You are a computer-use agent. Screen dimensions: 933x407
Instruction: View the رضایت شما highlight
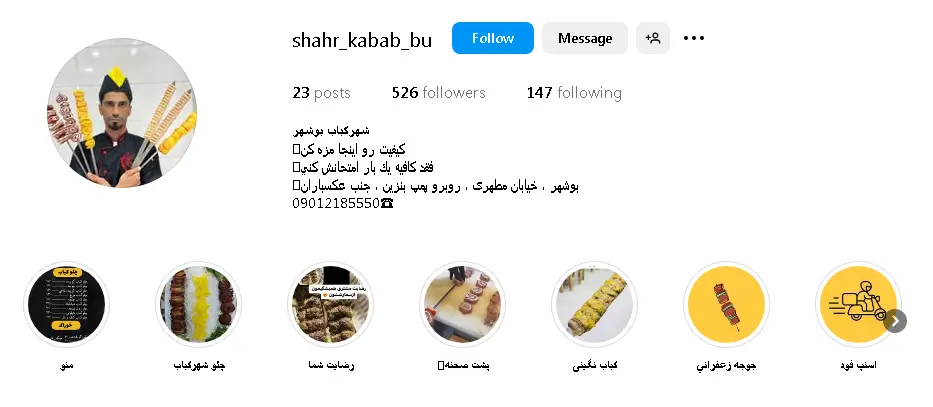click(331, 305)
